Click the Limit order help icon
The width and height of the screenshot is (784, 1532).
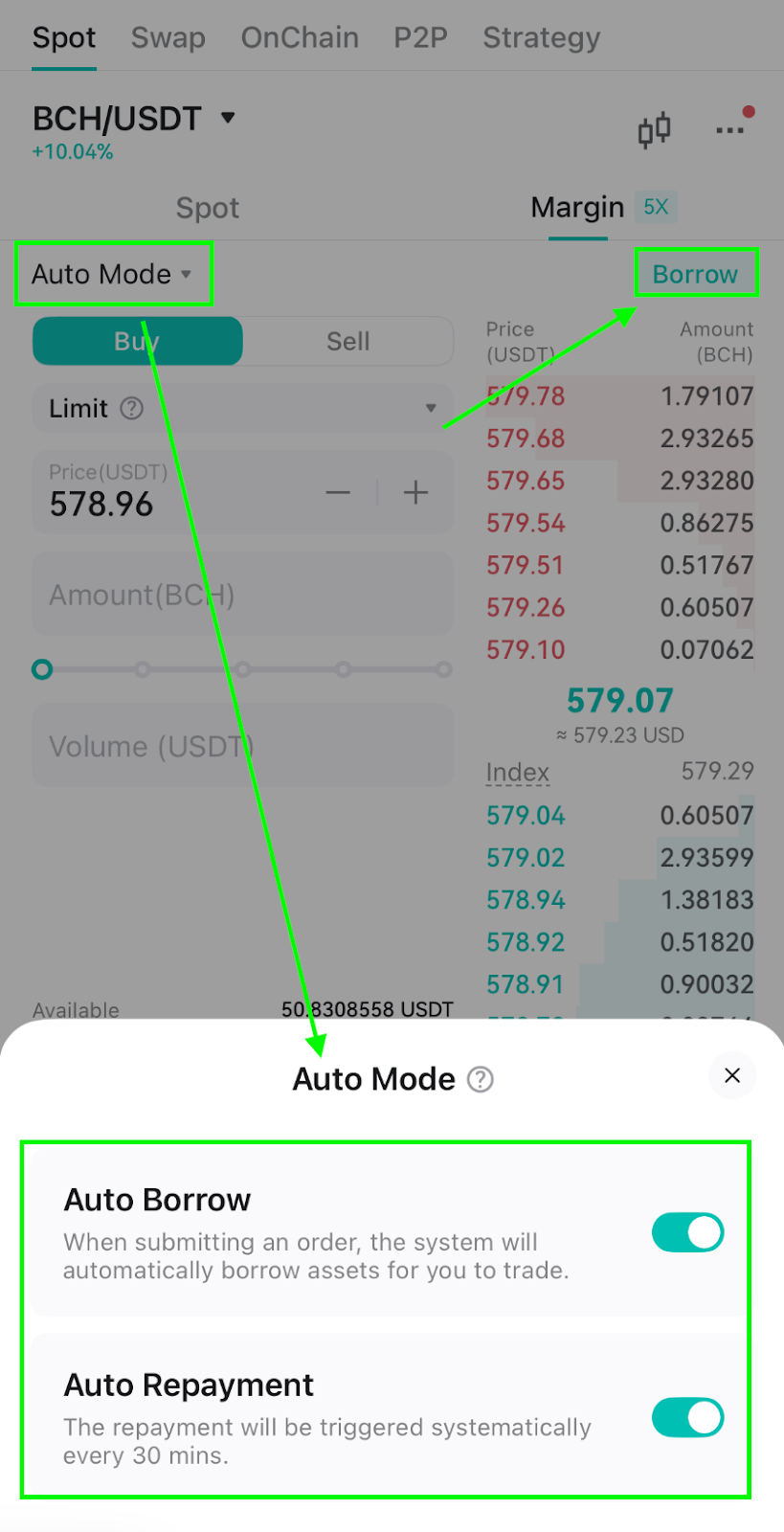[132, 408]
